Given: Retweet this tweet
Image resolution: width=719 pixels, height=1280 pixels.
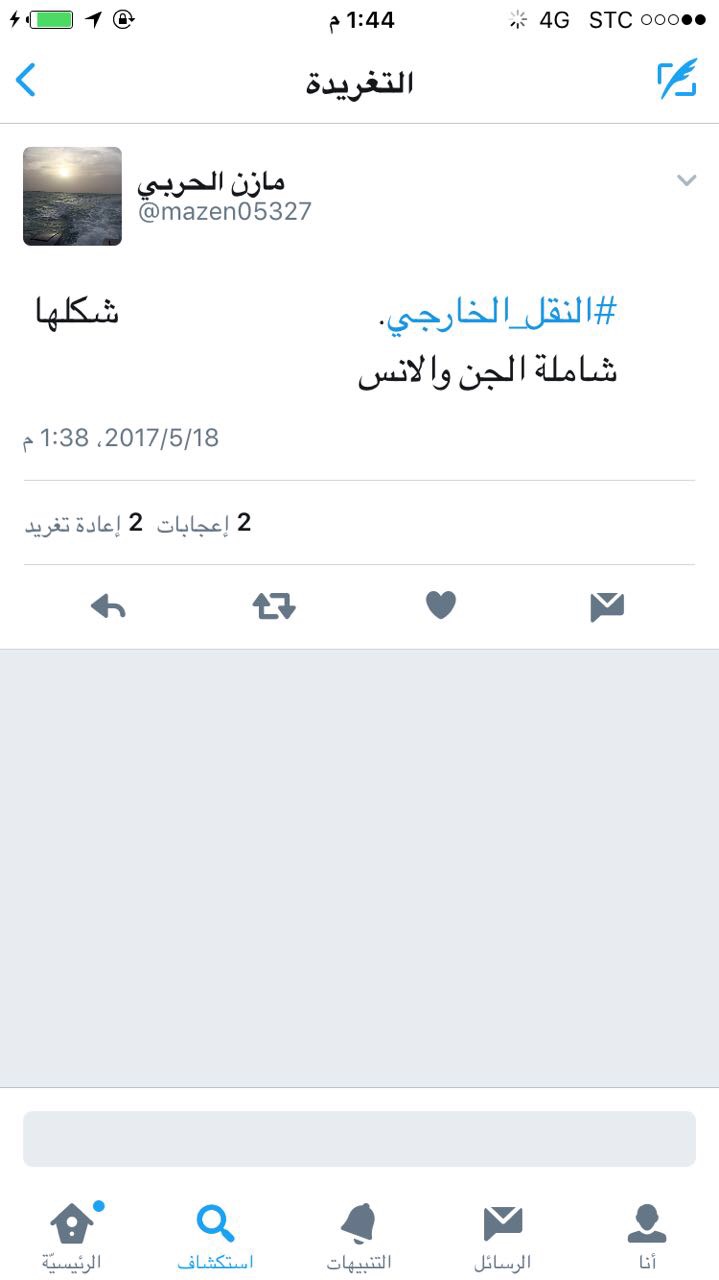Looking at the screenshot, I should pos(274,606).
